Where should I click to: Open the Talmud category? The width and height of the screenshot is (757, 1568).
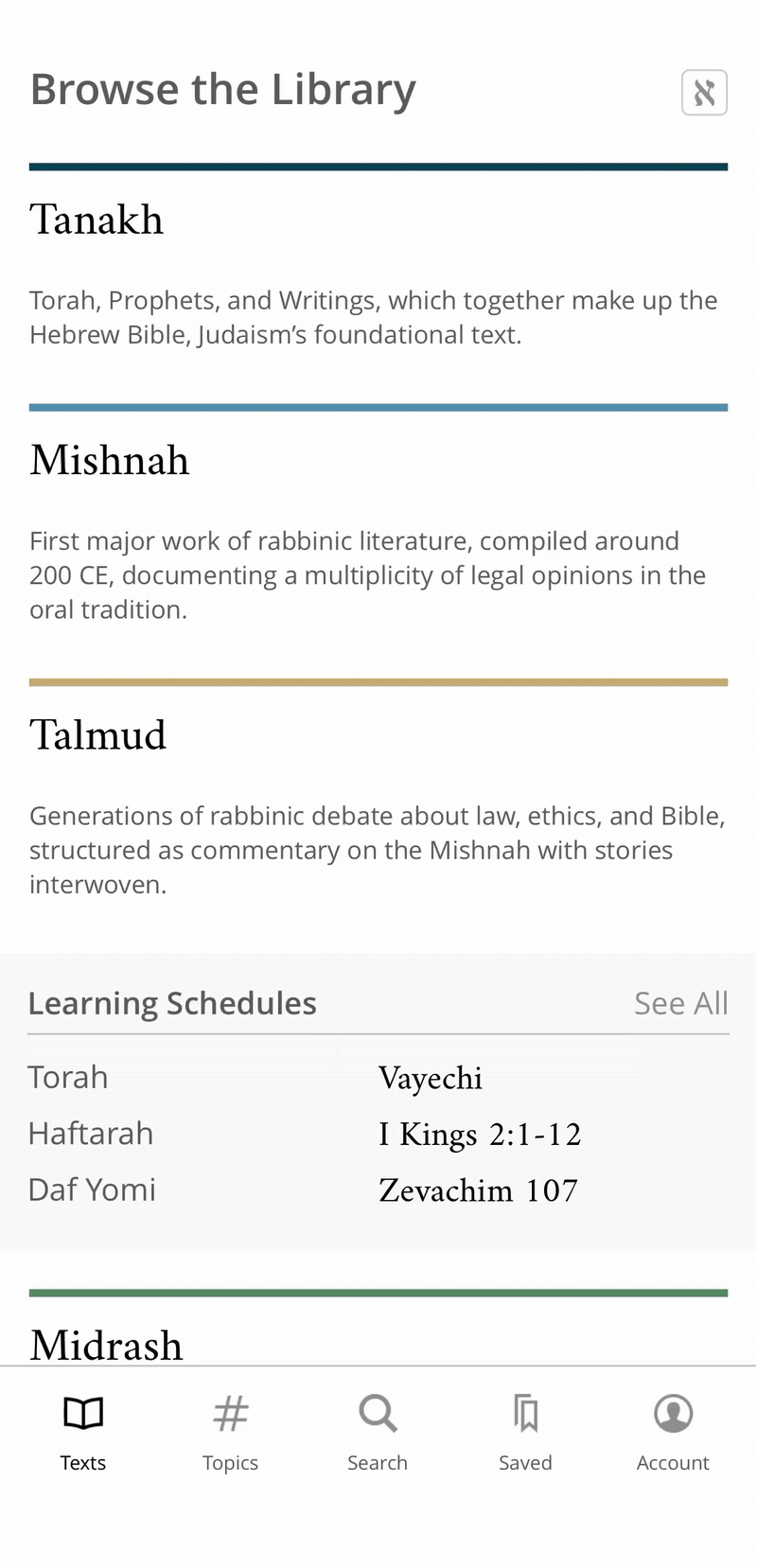98,735
